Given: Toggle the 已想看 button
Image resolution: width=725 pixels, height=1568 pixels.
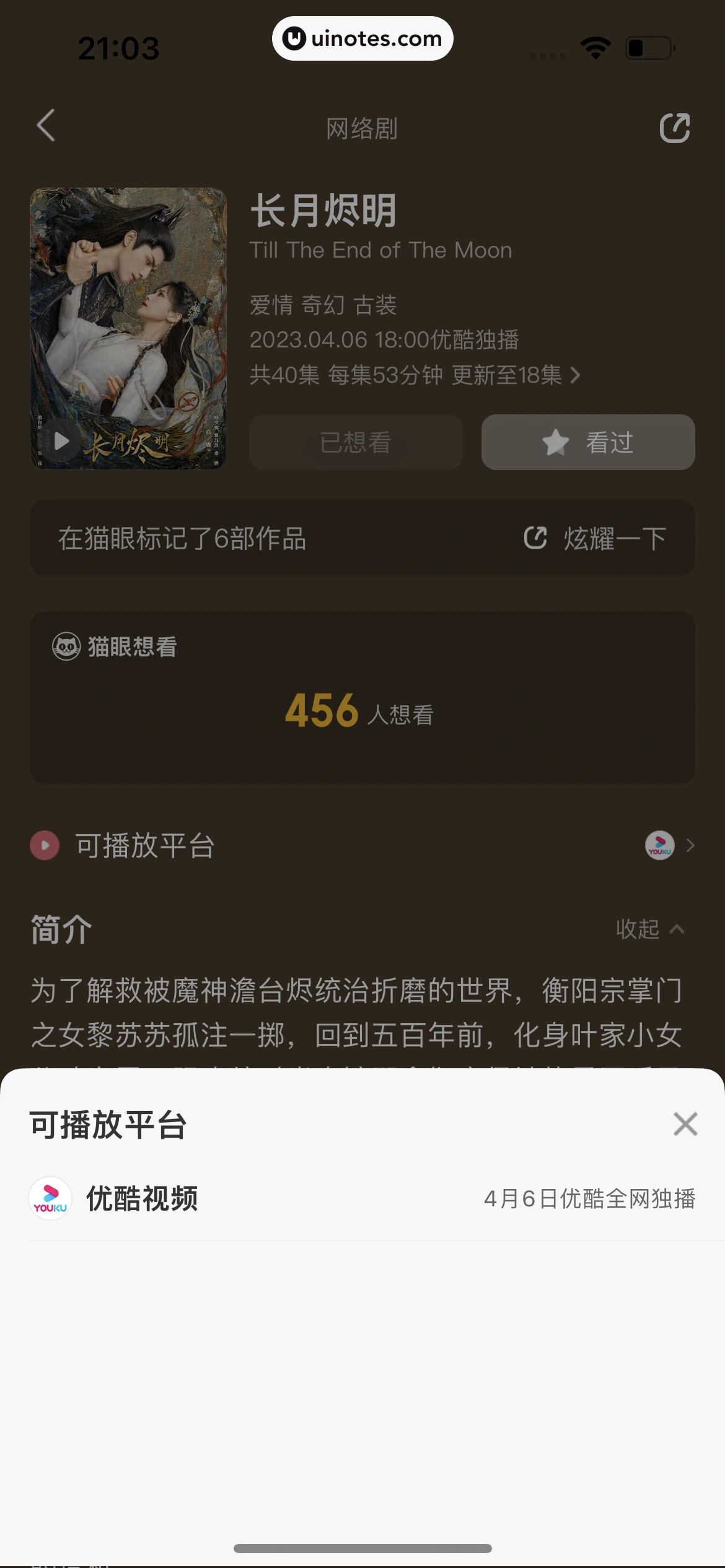Looking at the screenshot, I should tap(356, 442).
